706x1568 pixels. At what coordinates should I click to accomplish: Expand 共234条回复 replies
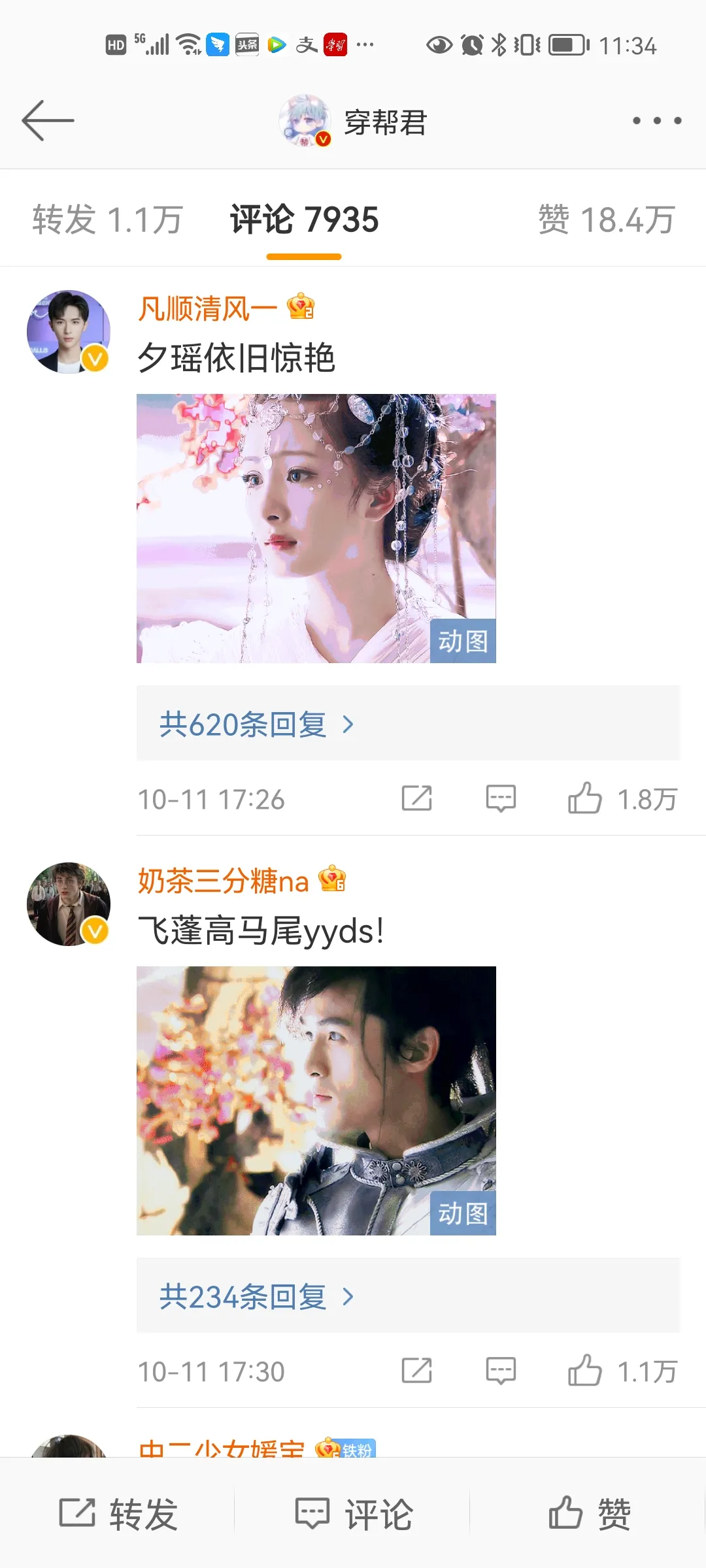coord(256,1296)
